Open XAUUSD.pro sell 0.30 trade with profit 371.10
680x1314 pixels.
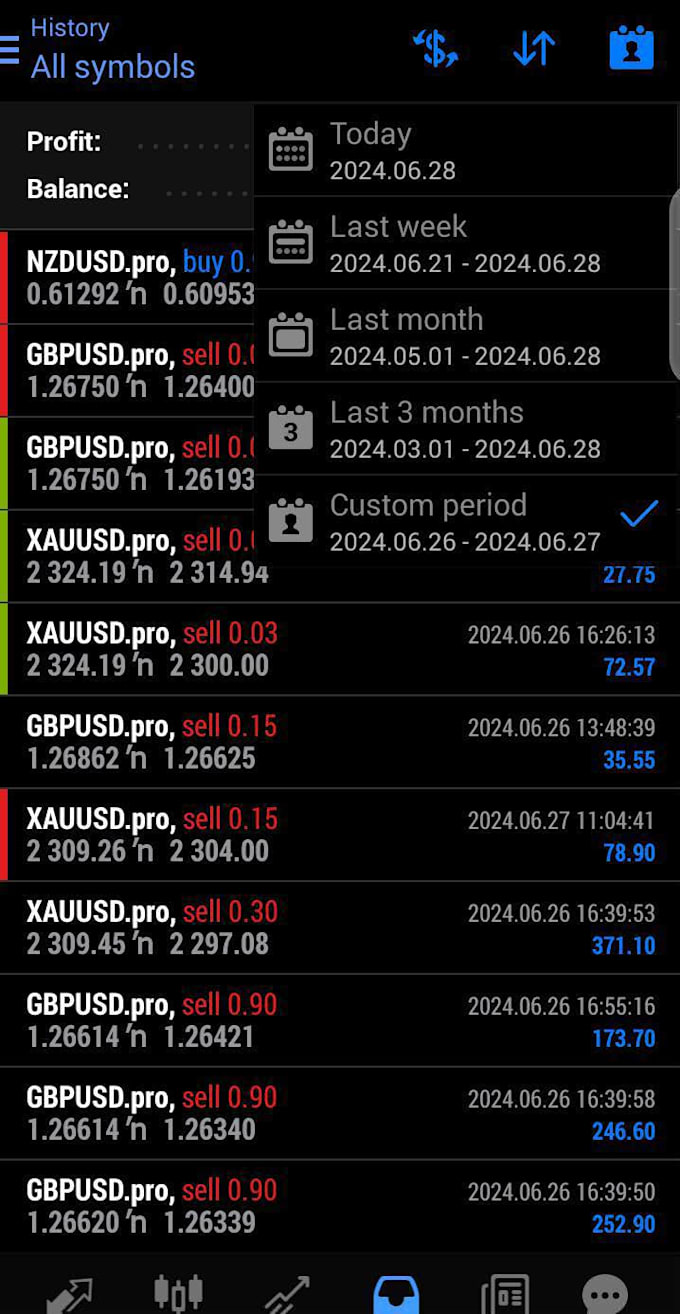[x=340, y=928]
